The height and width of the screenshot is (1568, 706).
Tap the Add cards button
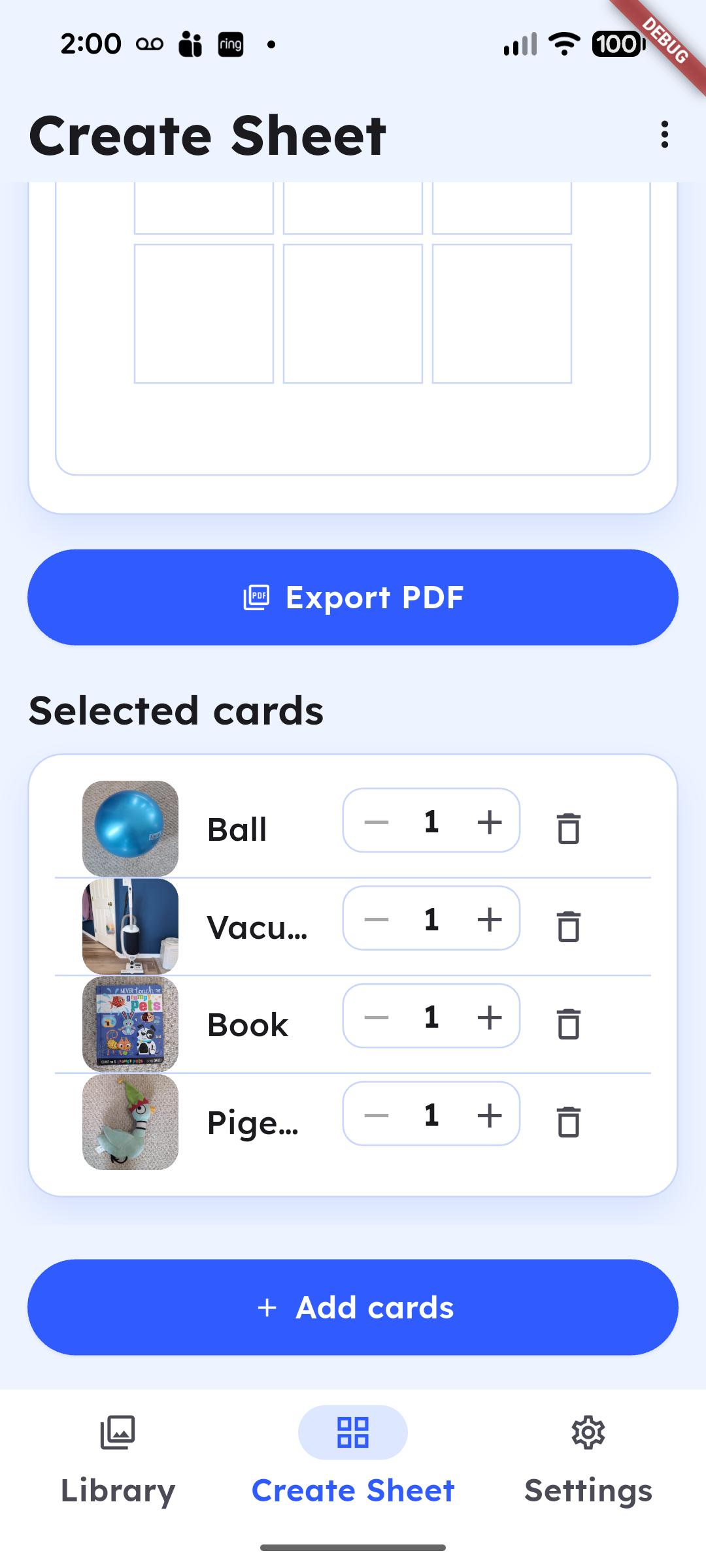click(x=353, y=1307)
